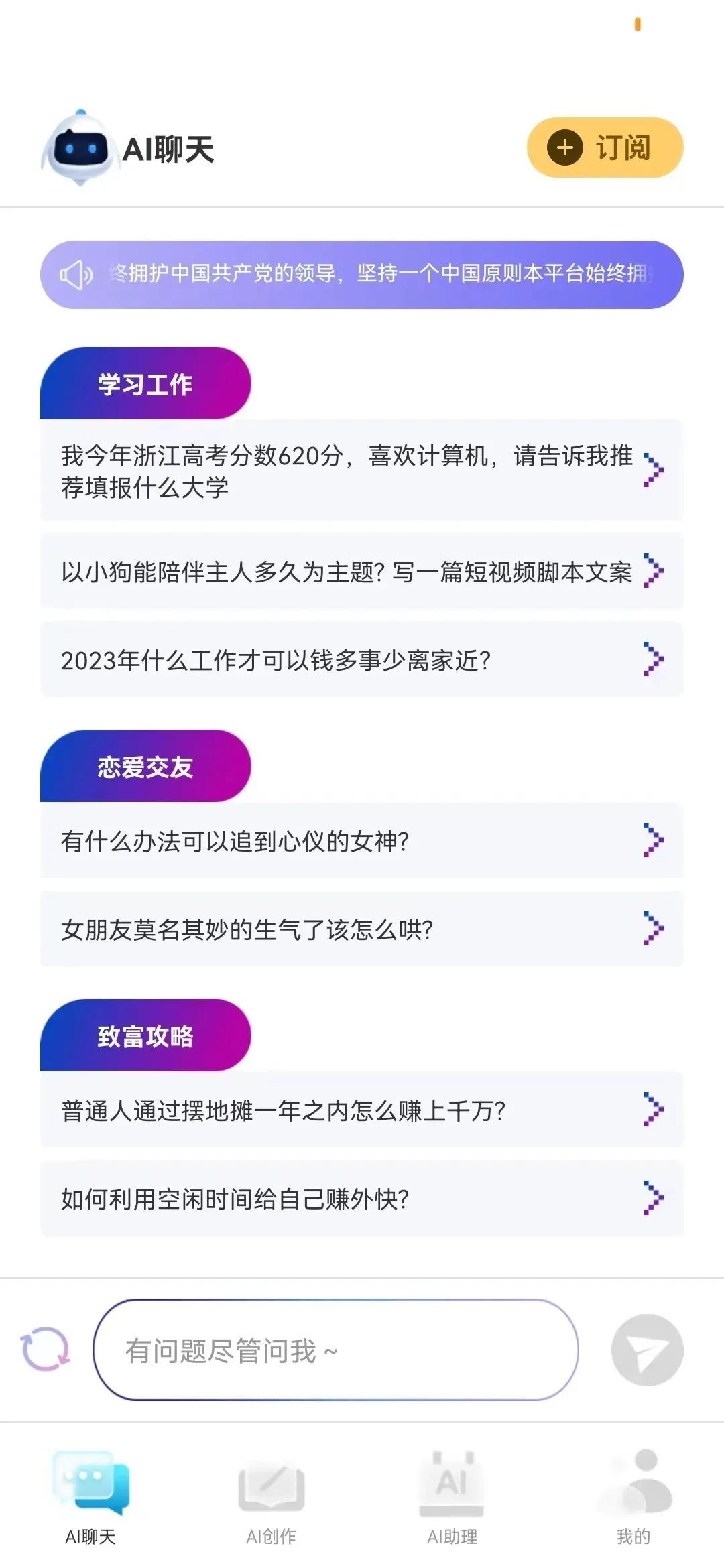
Task: Choose 如何利用空闲时间赚外快 prompt
Action: tap(362, 1198)
